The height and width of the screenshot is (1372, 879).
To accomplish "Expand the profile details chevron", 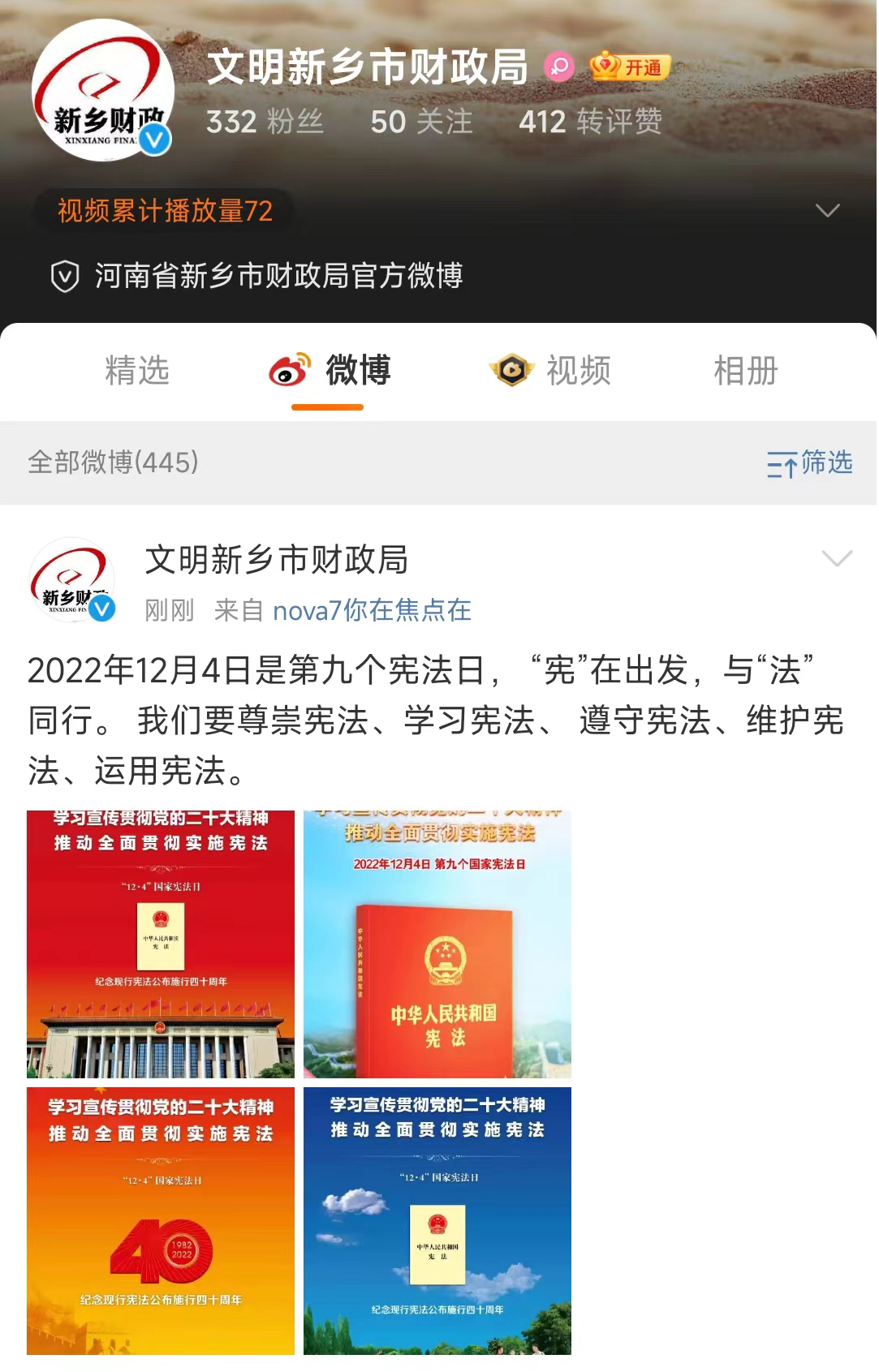I will (826, 211).
